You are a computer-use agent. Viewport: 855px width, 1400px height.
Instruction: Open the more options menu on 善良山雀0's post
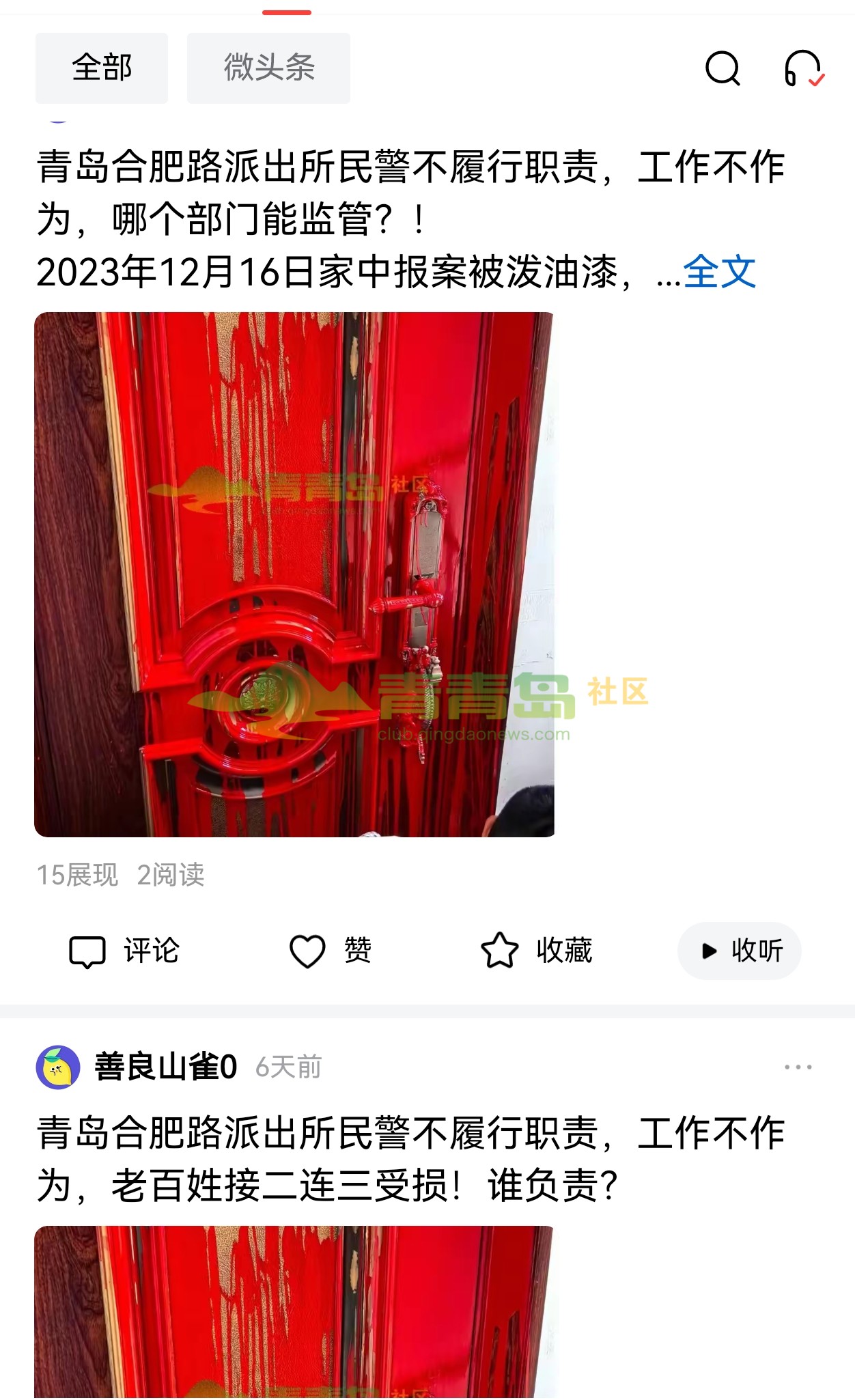[798, 1067]
